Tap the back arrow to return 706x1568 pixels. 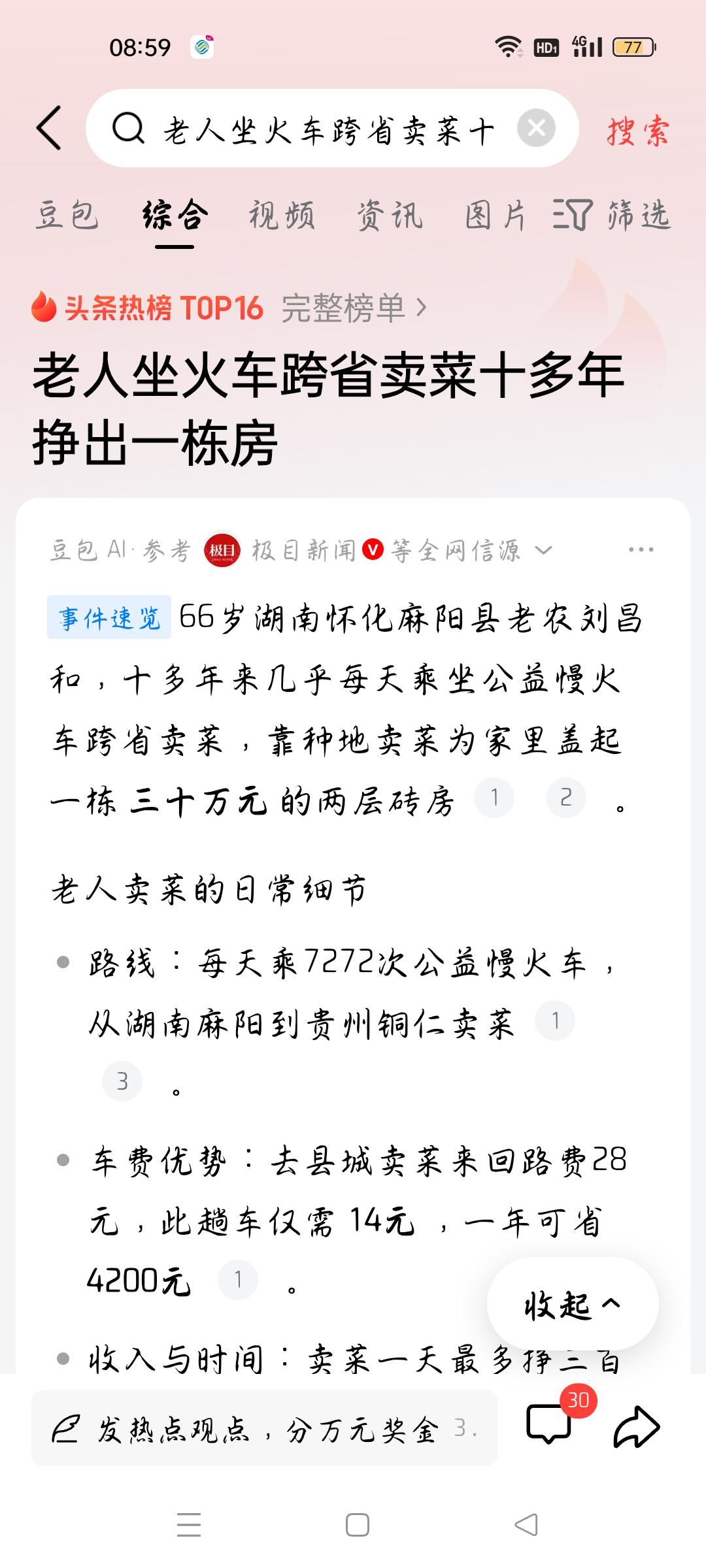tap(49, 129)
